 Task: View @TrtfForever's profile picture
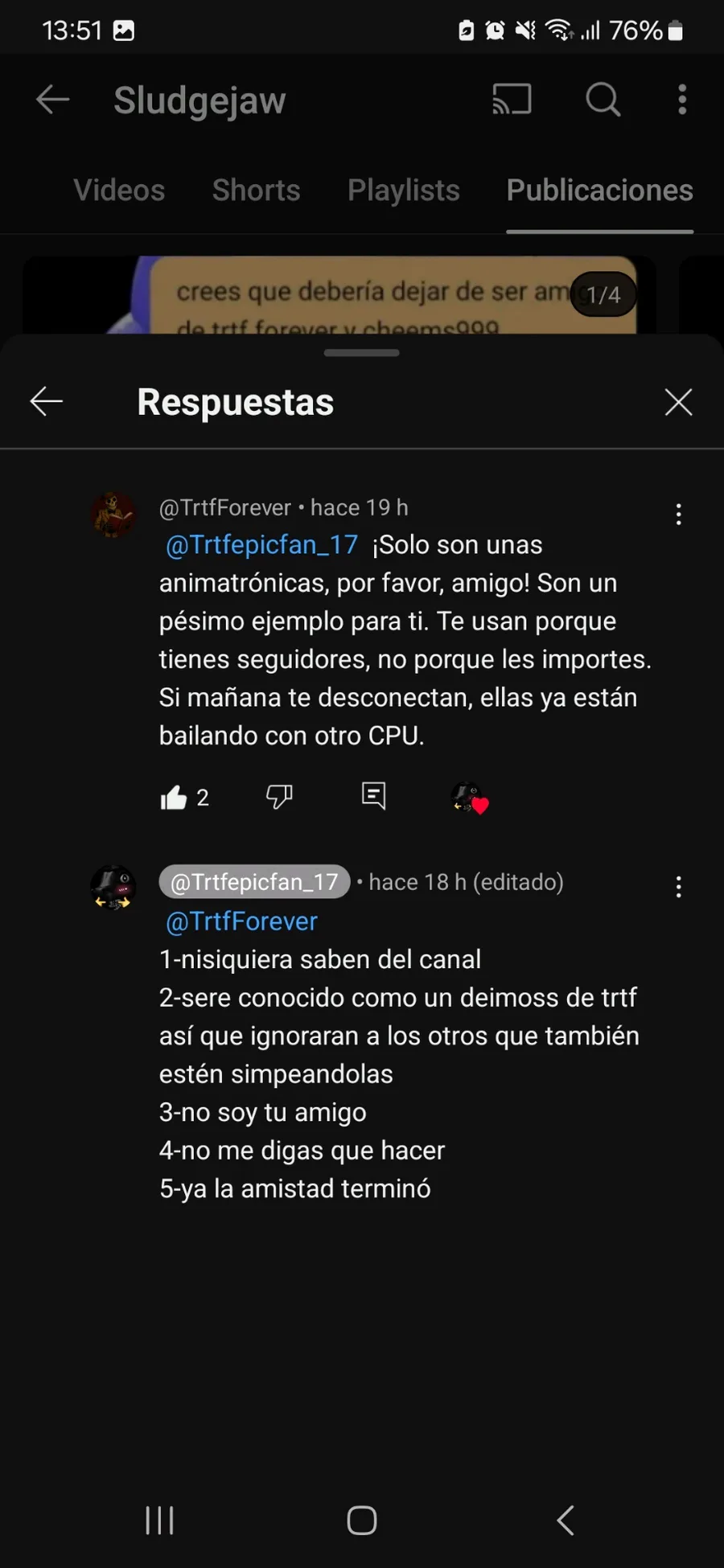tap(113, 515)
